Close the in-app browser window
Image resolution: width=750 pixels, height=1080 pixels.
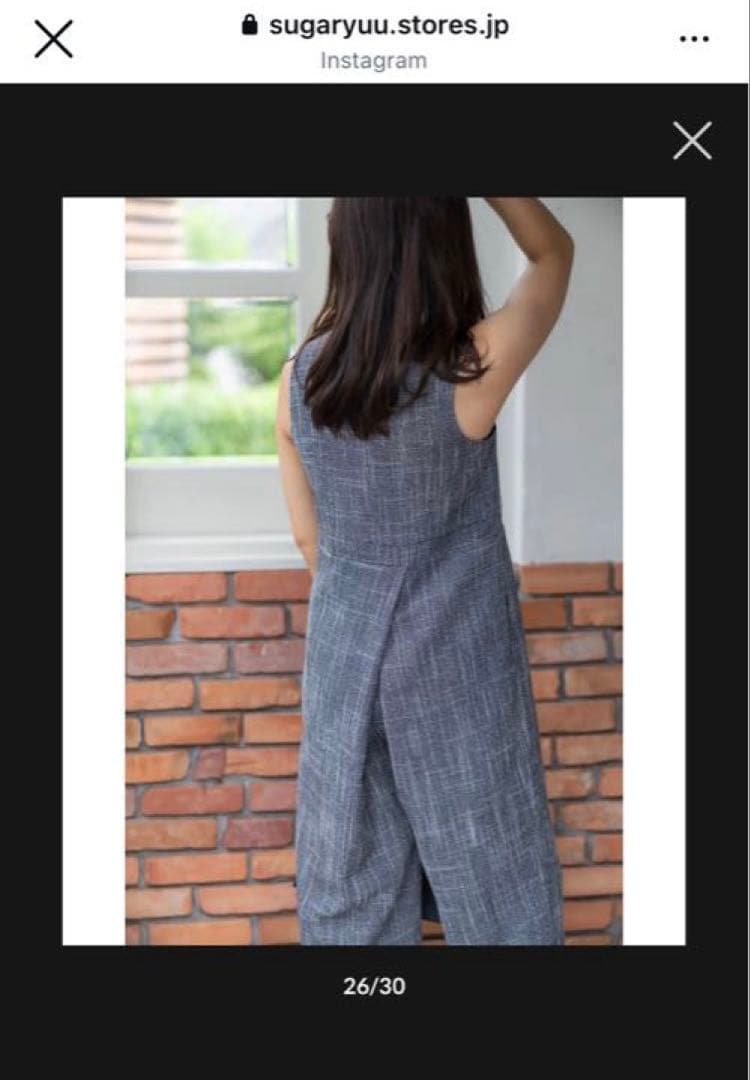tap(53, 39)
